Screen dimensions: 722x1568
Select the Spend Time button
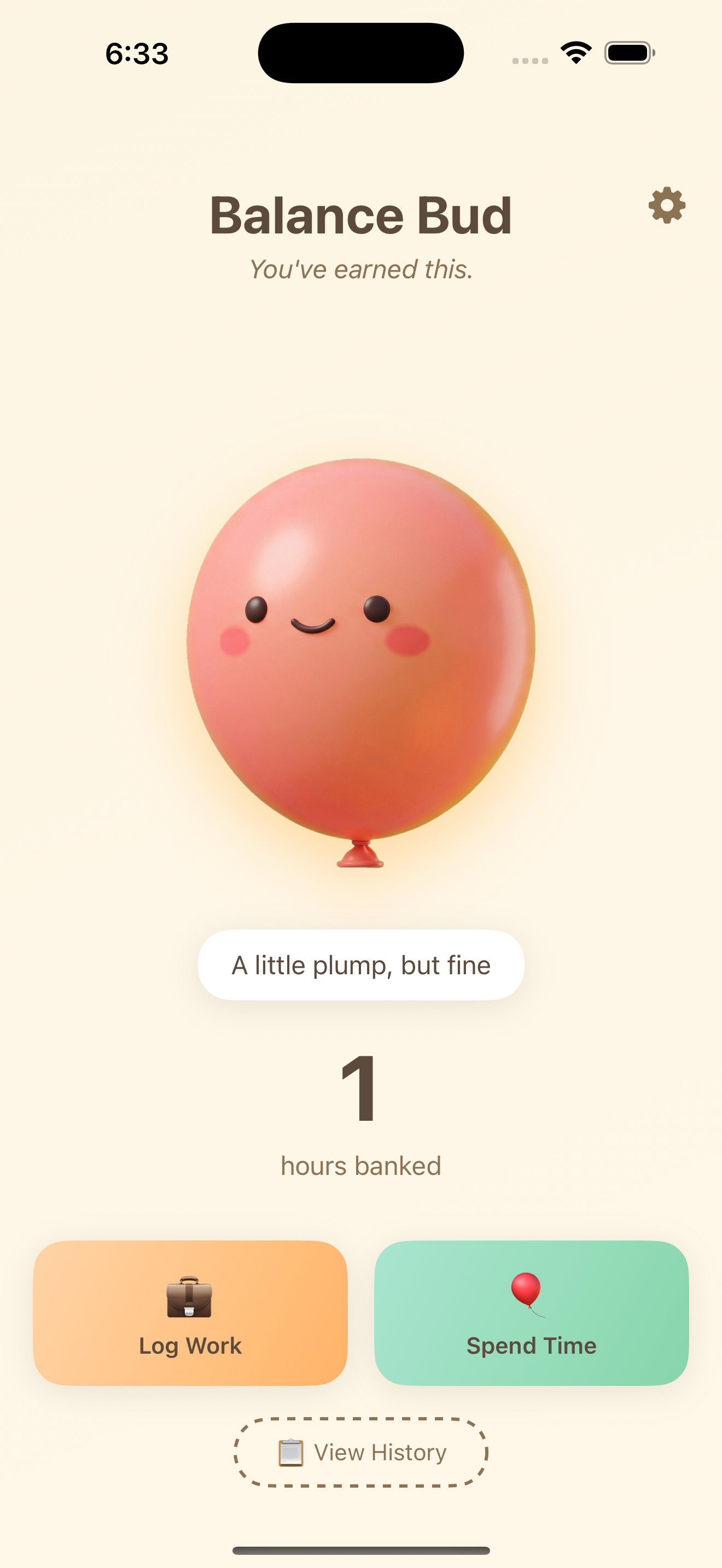[531, 1313]
